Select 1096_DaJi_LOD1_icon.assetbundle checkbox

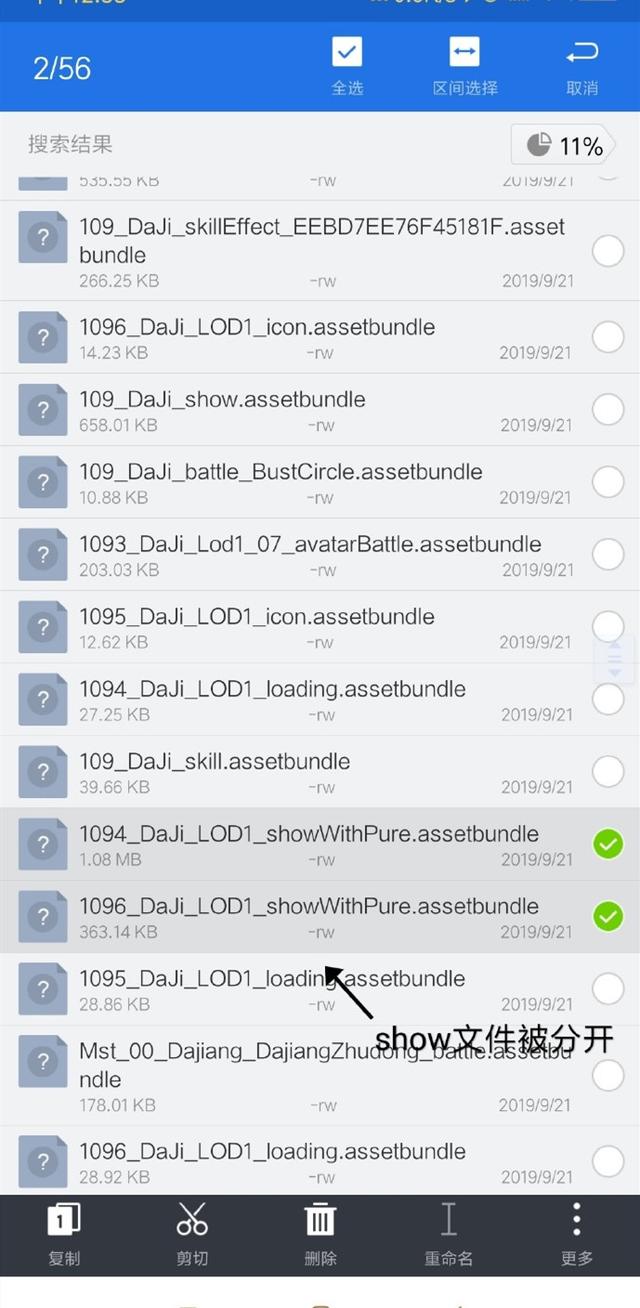click(608, 337)
